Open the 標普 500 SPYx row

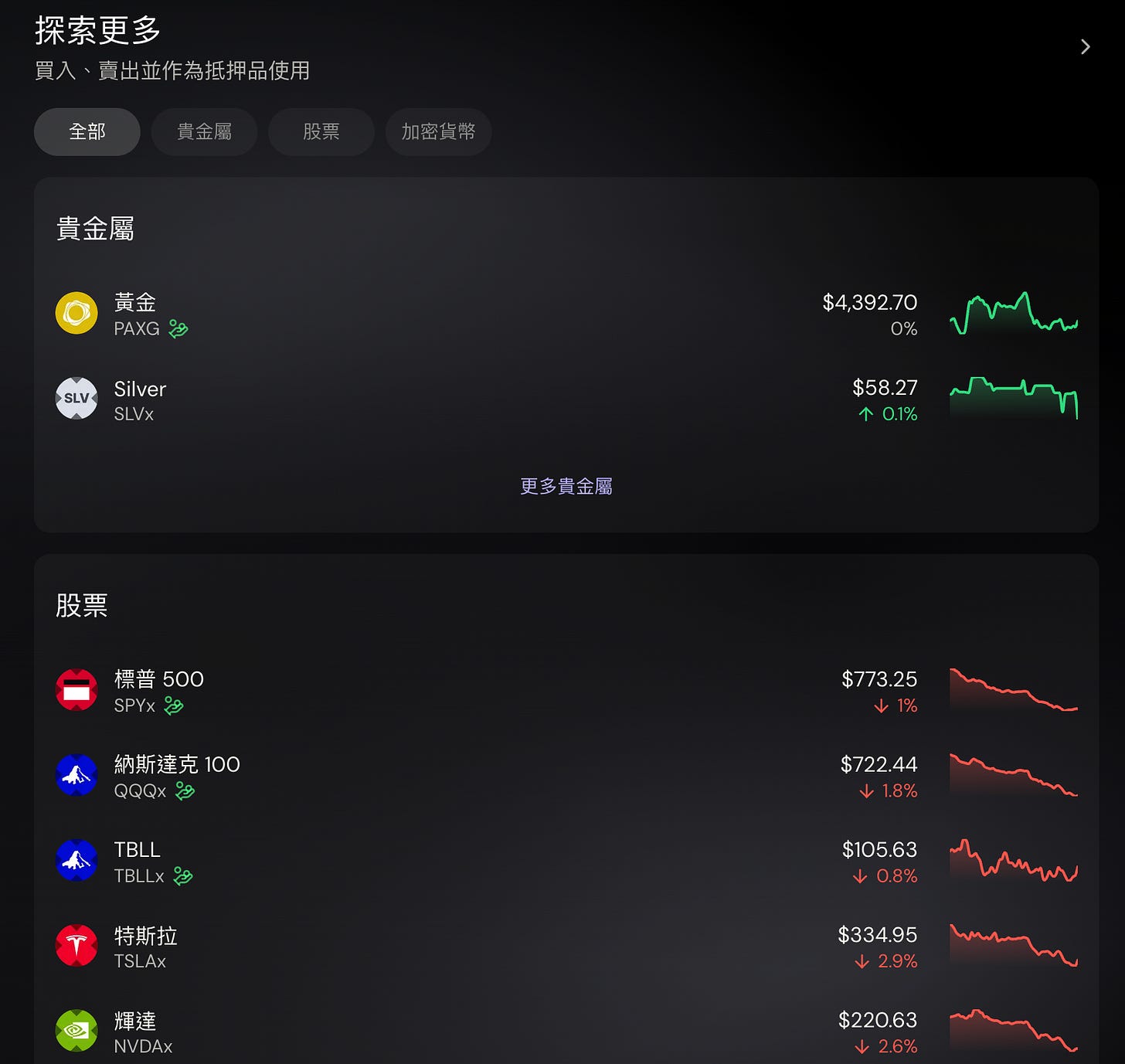(x=566, y=690)
